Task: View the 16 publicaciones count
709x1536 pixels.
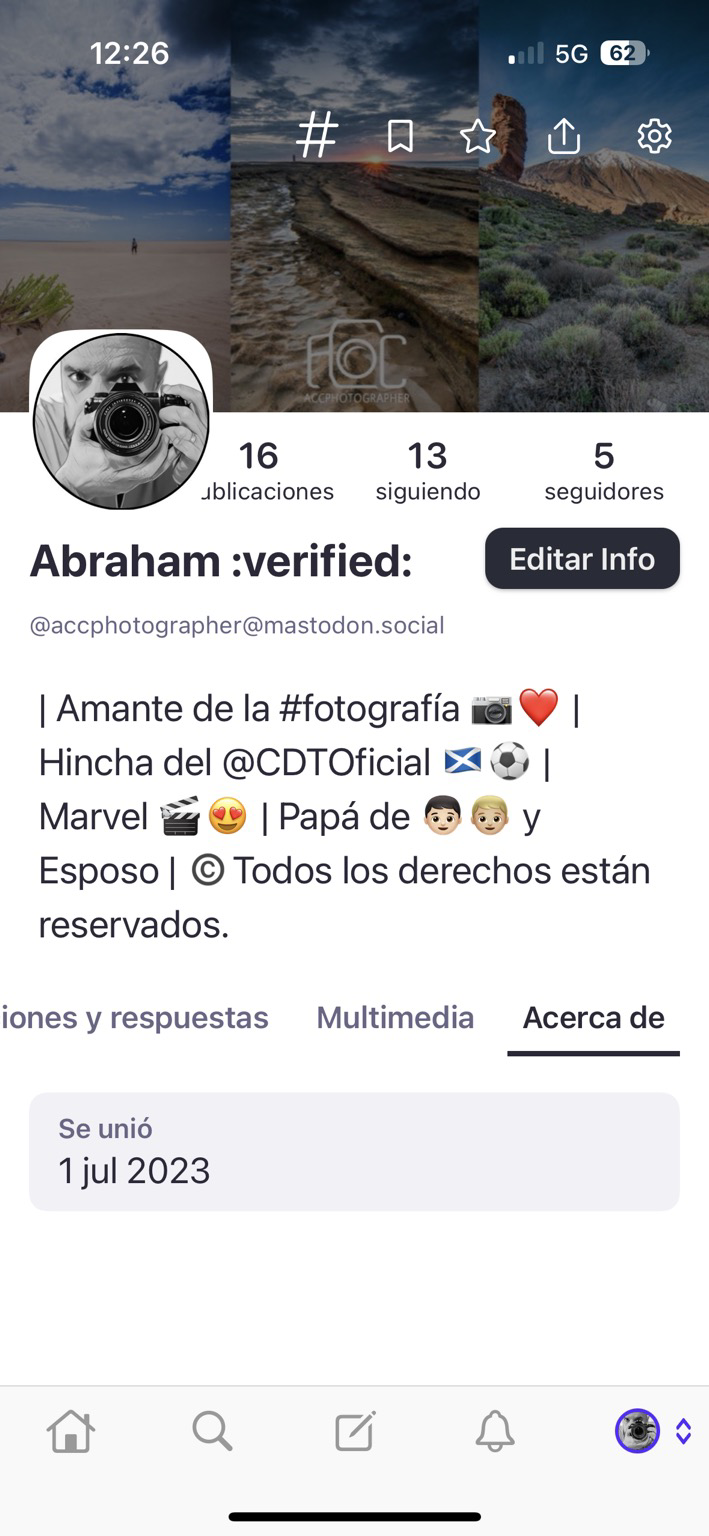Action: click(x=262, y=471)
